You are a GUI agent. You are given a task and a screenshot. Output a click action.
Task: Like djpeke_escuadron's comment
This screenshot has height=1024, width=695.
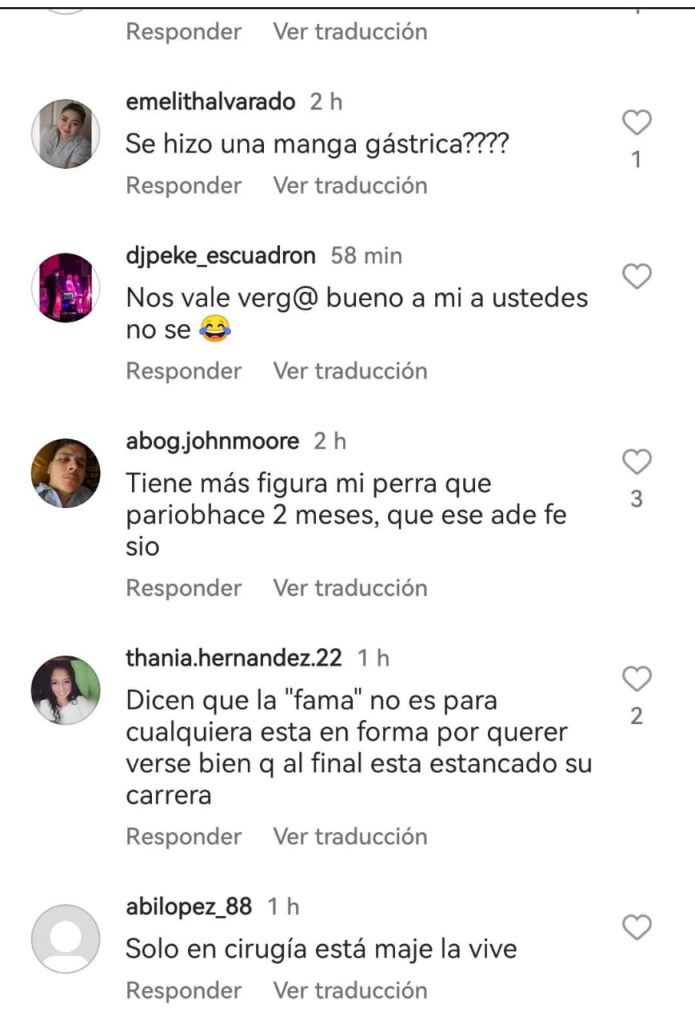tap(637, 276)
